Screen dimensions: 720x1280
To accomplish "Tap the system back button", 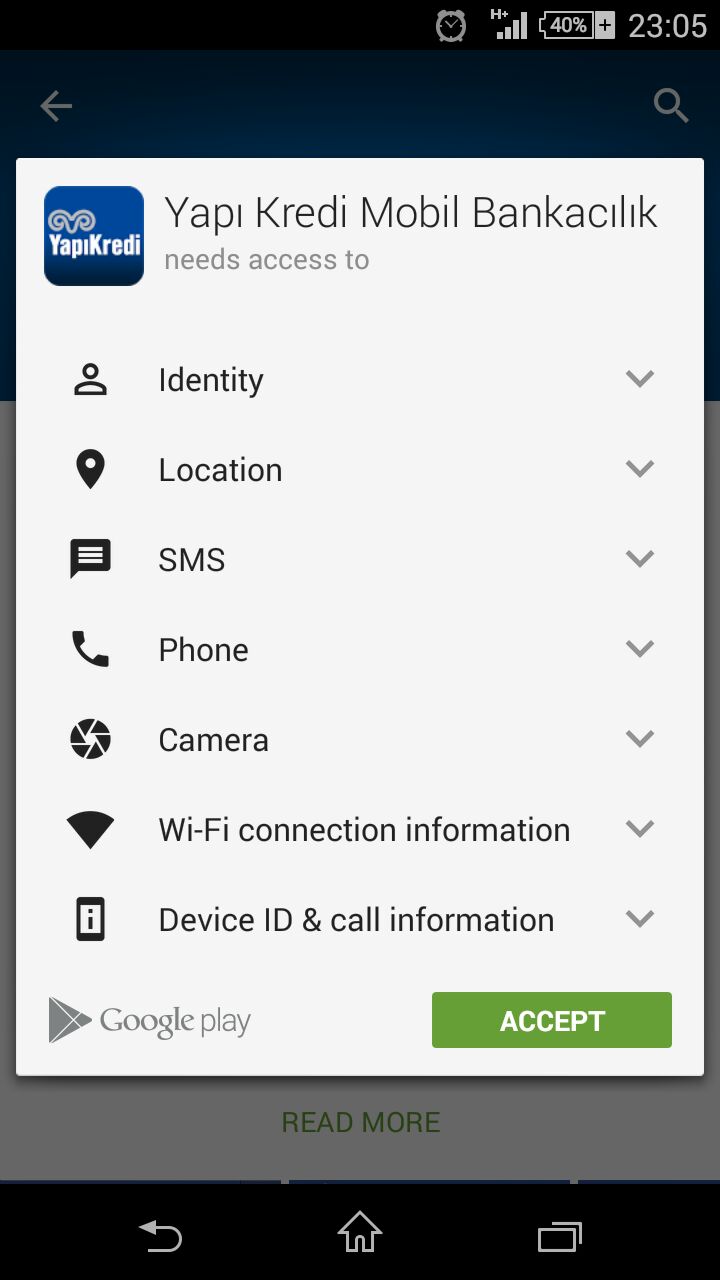I will tap(160, 1235).
